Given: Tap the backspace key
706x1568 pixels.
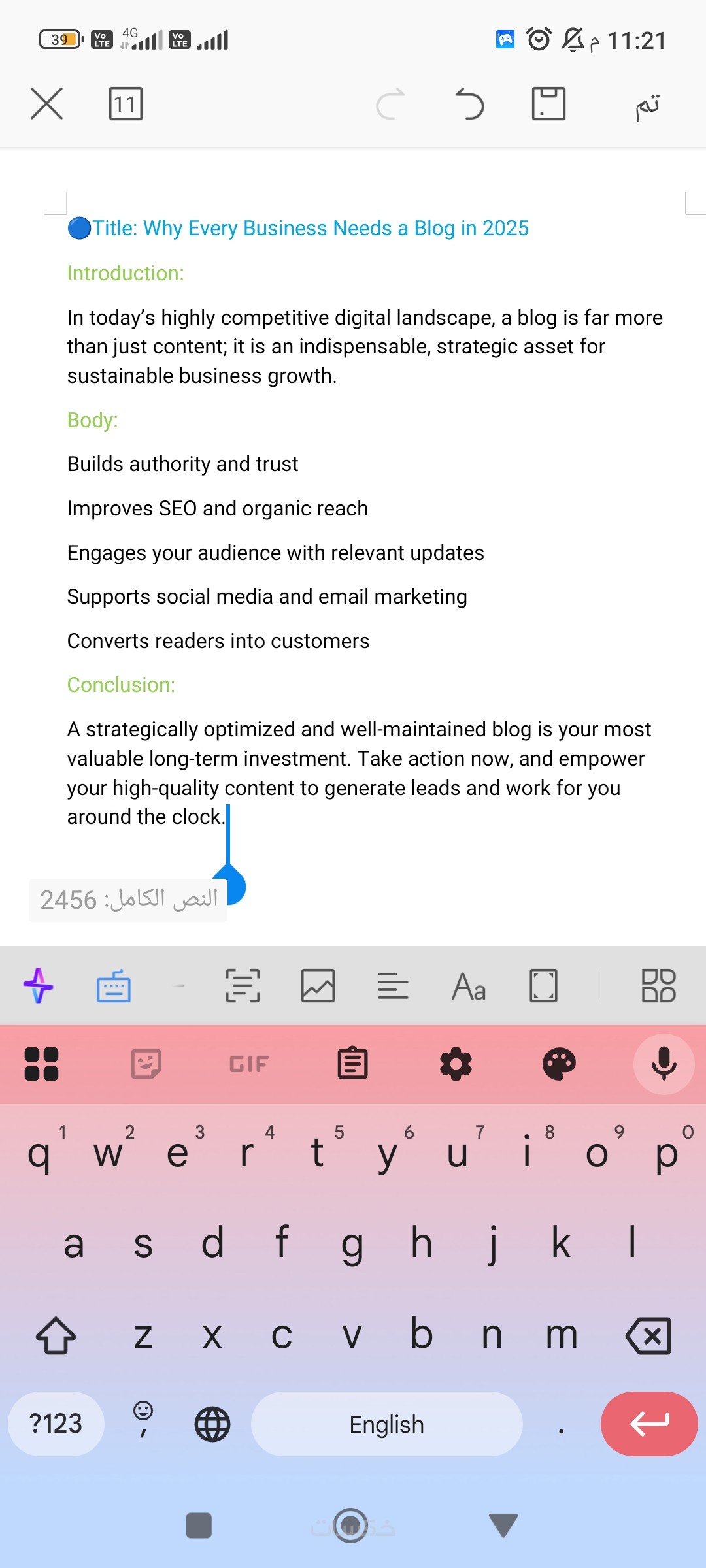Looking at the screenshot, I should (648, 1335).
